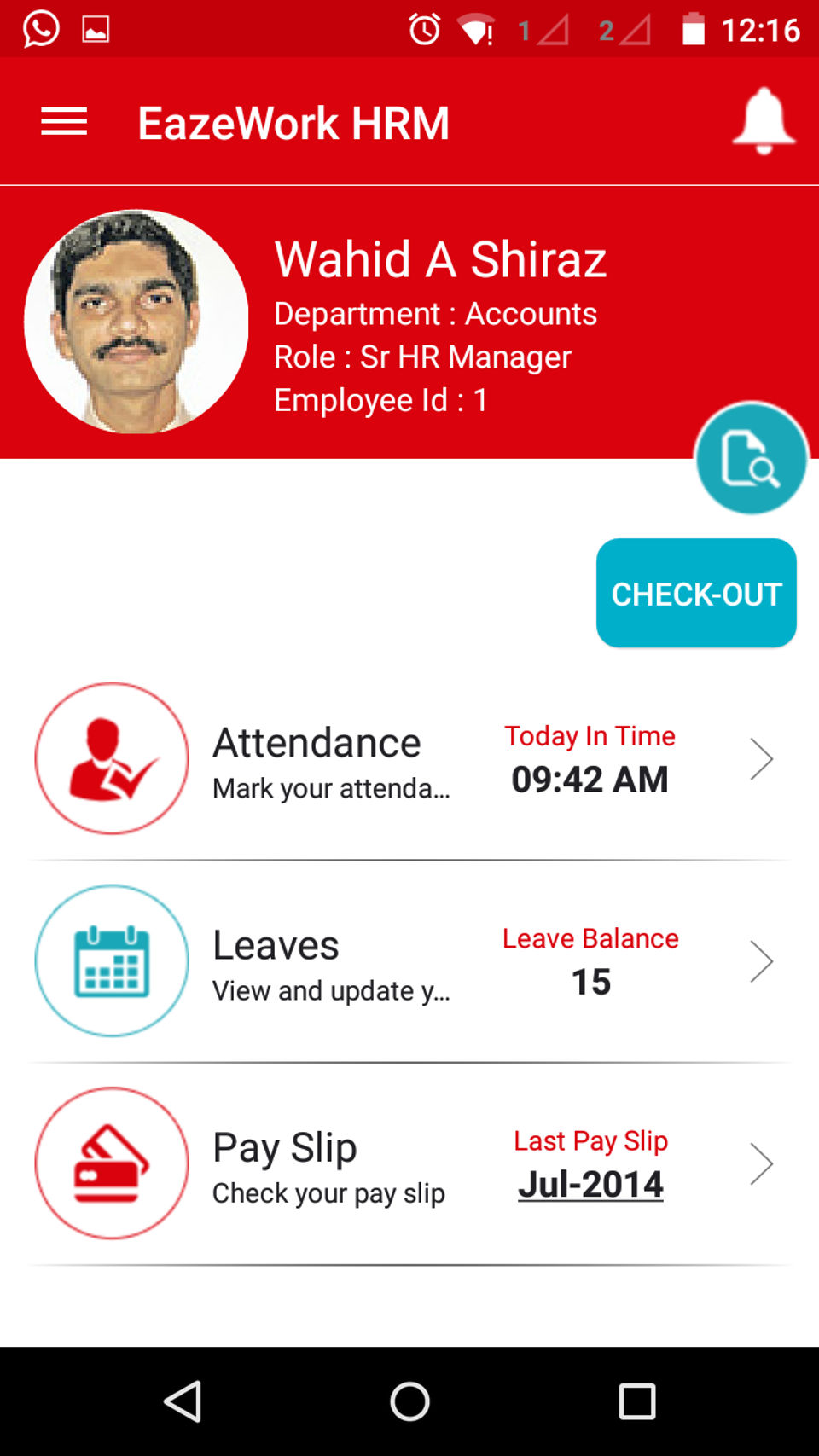Open the hamburger navigation drawer
Screen dimensions: 819x1456
coord(64,122)
